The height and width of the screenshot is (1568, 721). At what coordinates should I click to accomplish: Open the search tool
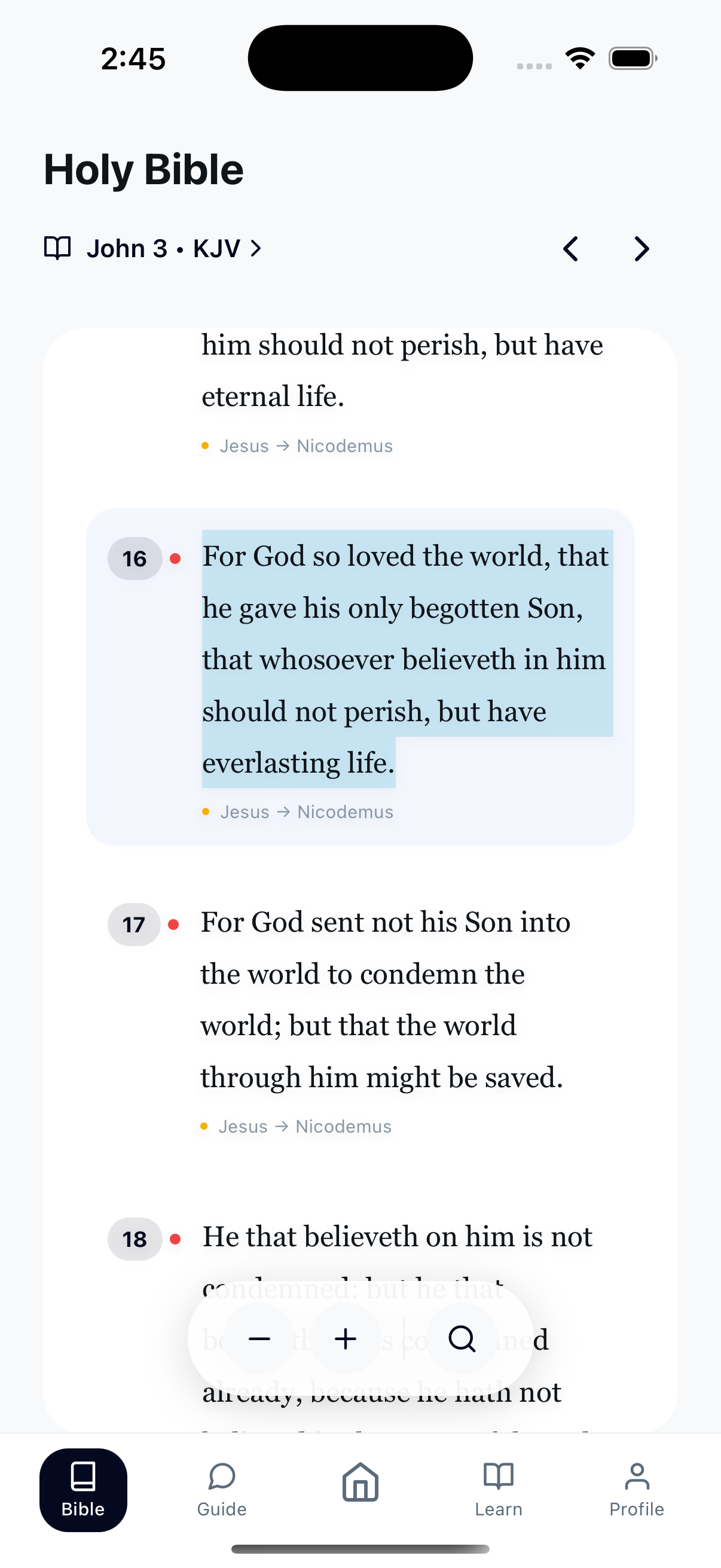pyautogui.click(x=462, y=1338)
